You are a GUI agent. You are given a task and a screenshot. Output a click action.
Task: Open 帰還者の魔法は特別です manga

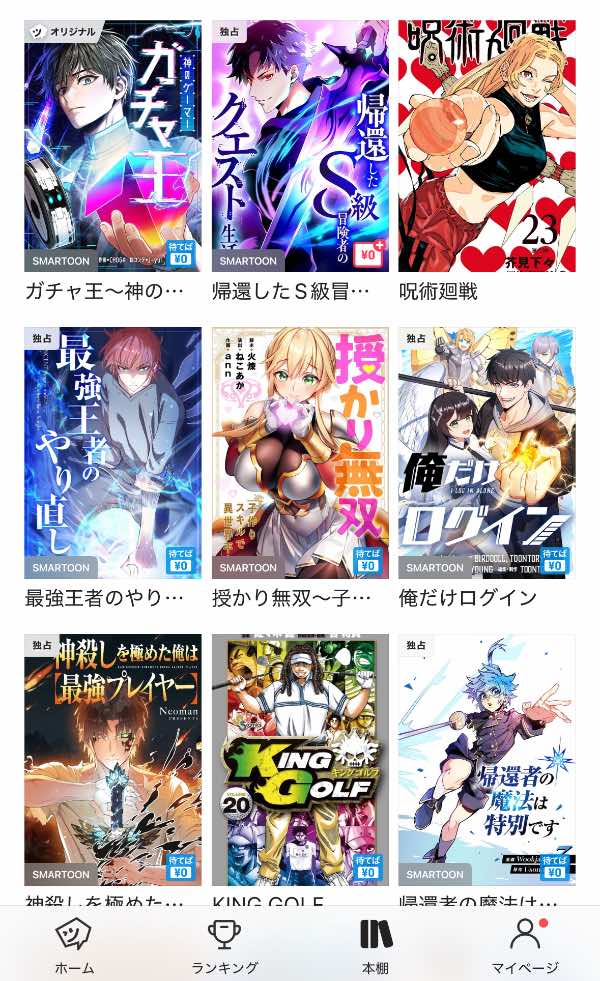(486, 759)
